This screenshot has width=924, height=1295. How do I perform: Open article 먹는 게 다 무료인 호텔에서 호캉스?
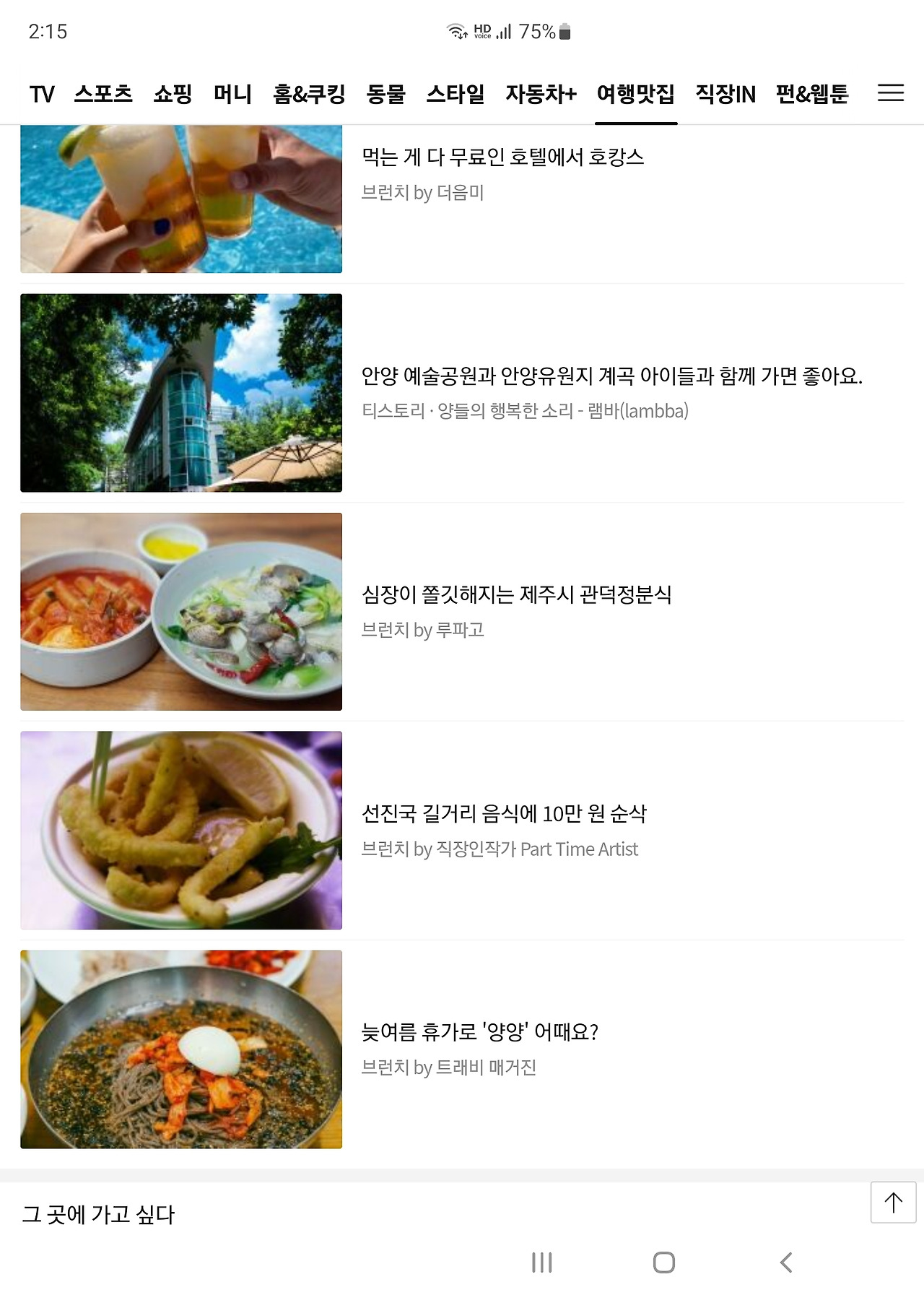(x=502, y=157)
